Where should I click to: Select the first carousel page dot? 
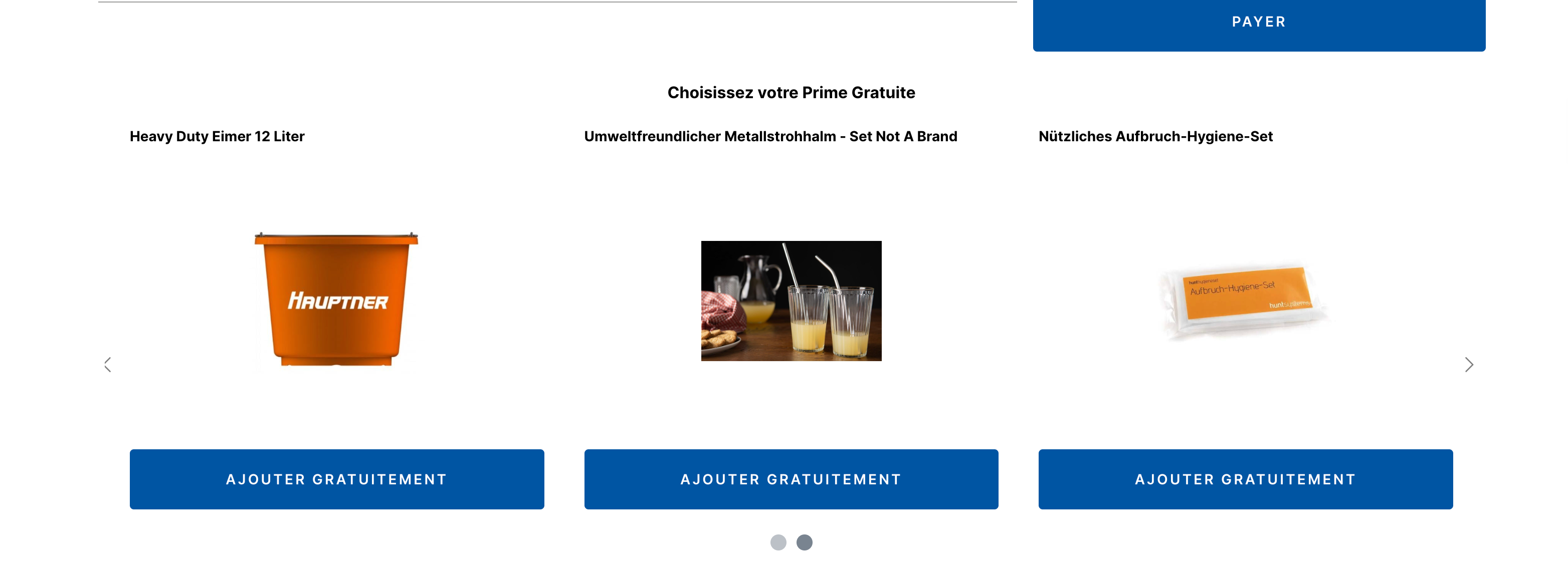[778, 542]
